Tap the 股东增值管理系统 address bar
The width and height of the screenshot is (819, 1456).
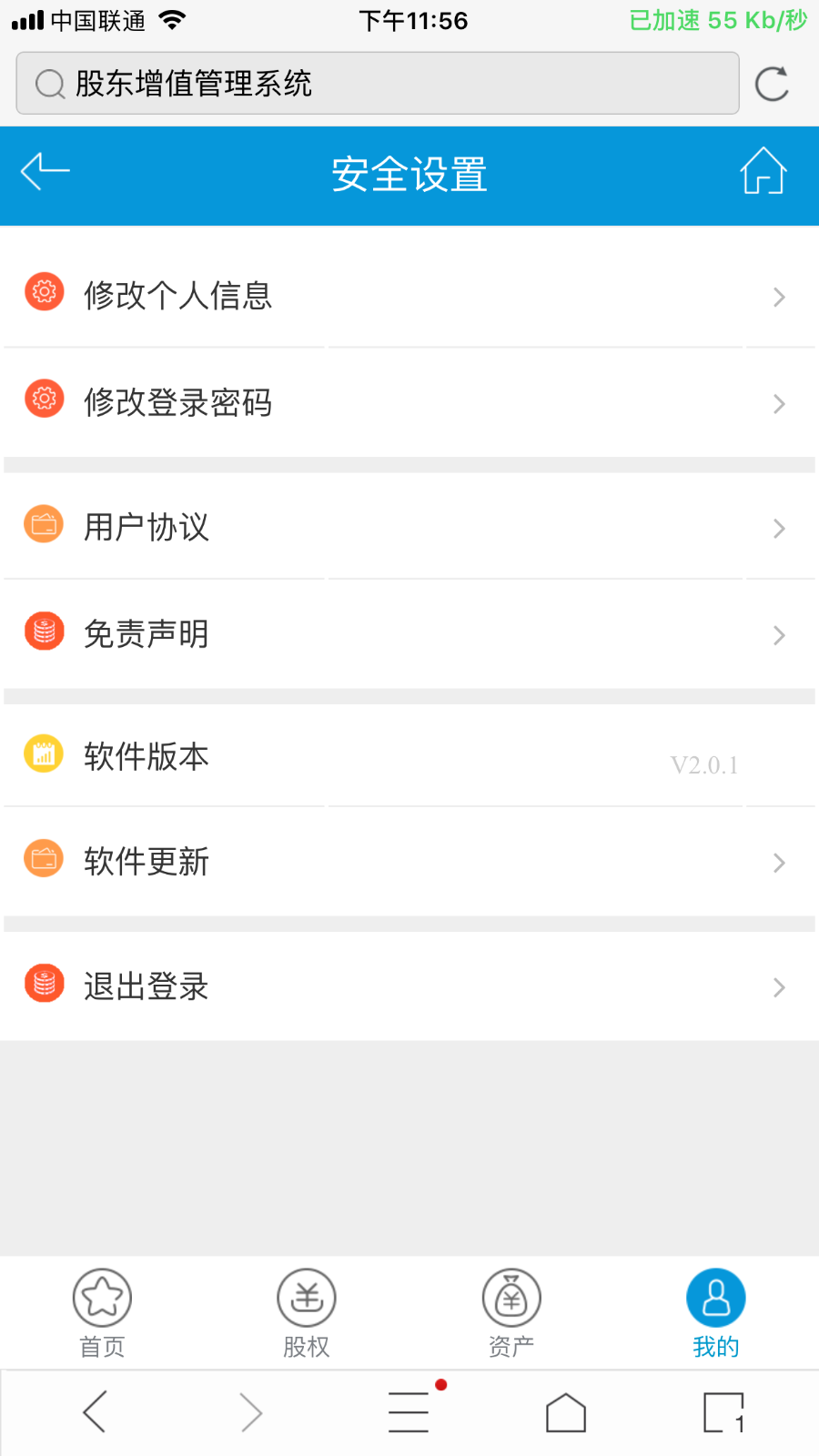[x=378, y=84]
